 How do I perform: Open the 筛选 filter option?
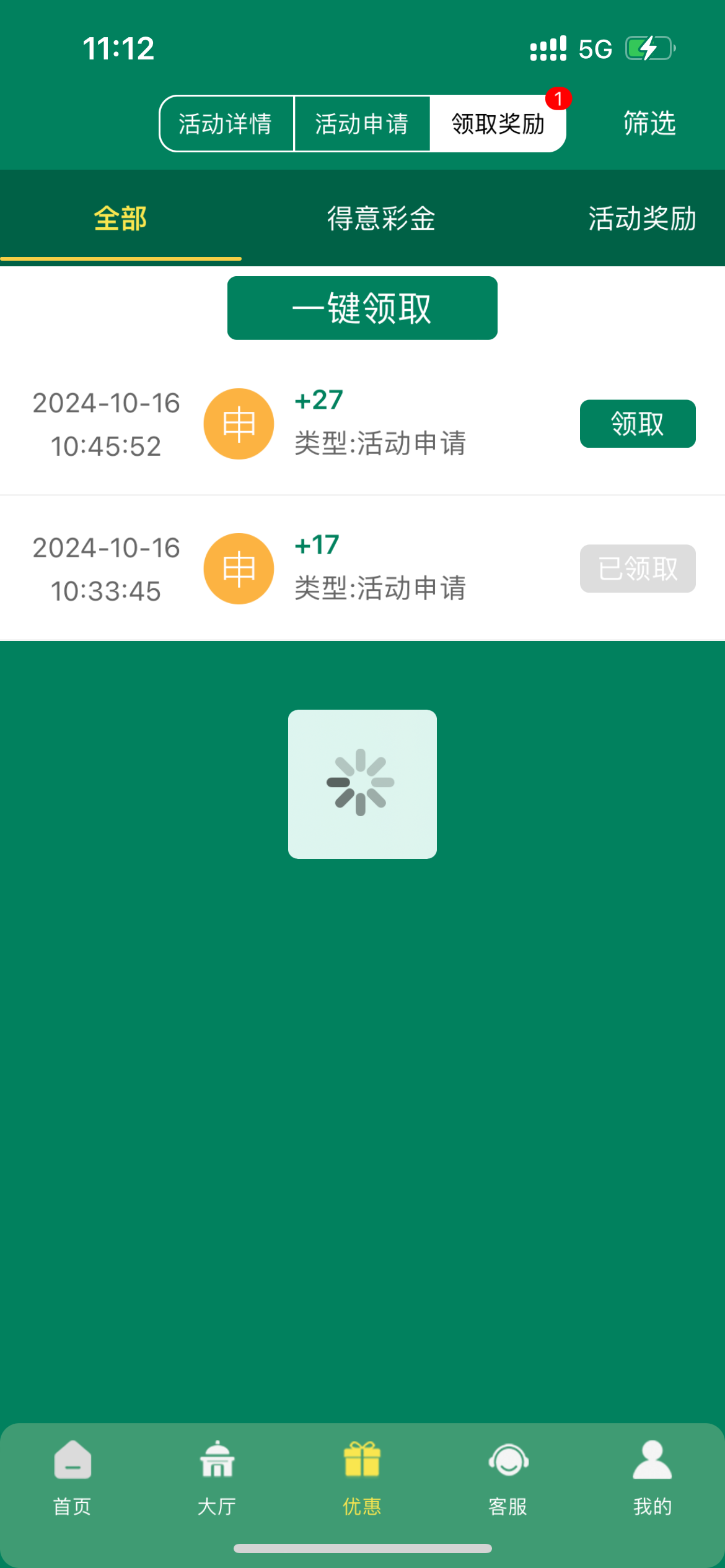click(x=649, y=123)
